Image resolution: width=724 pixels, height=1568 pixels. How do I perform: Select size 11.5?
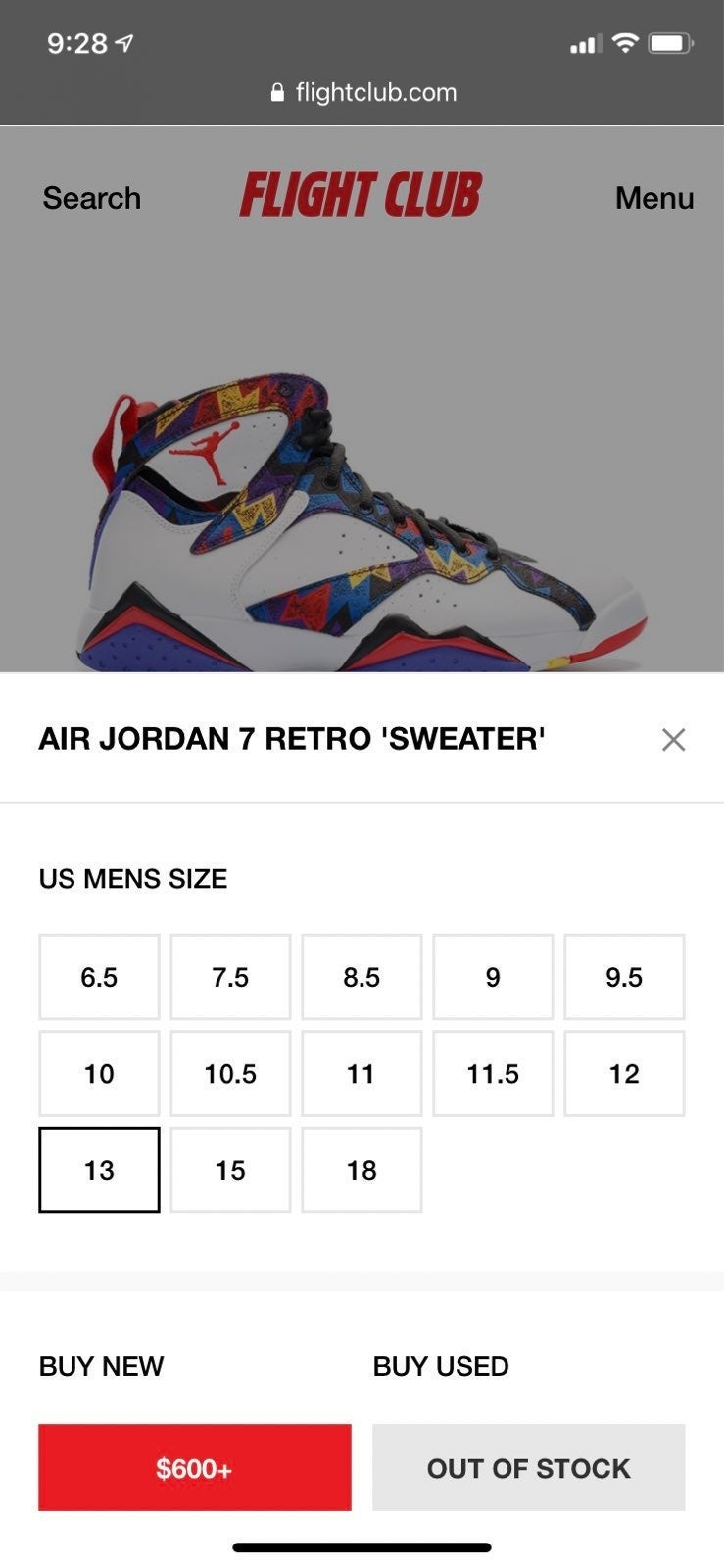click(493, 1073)
